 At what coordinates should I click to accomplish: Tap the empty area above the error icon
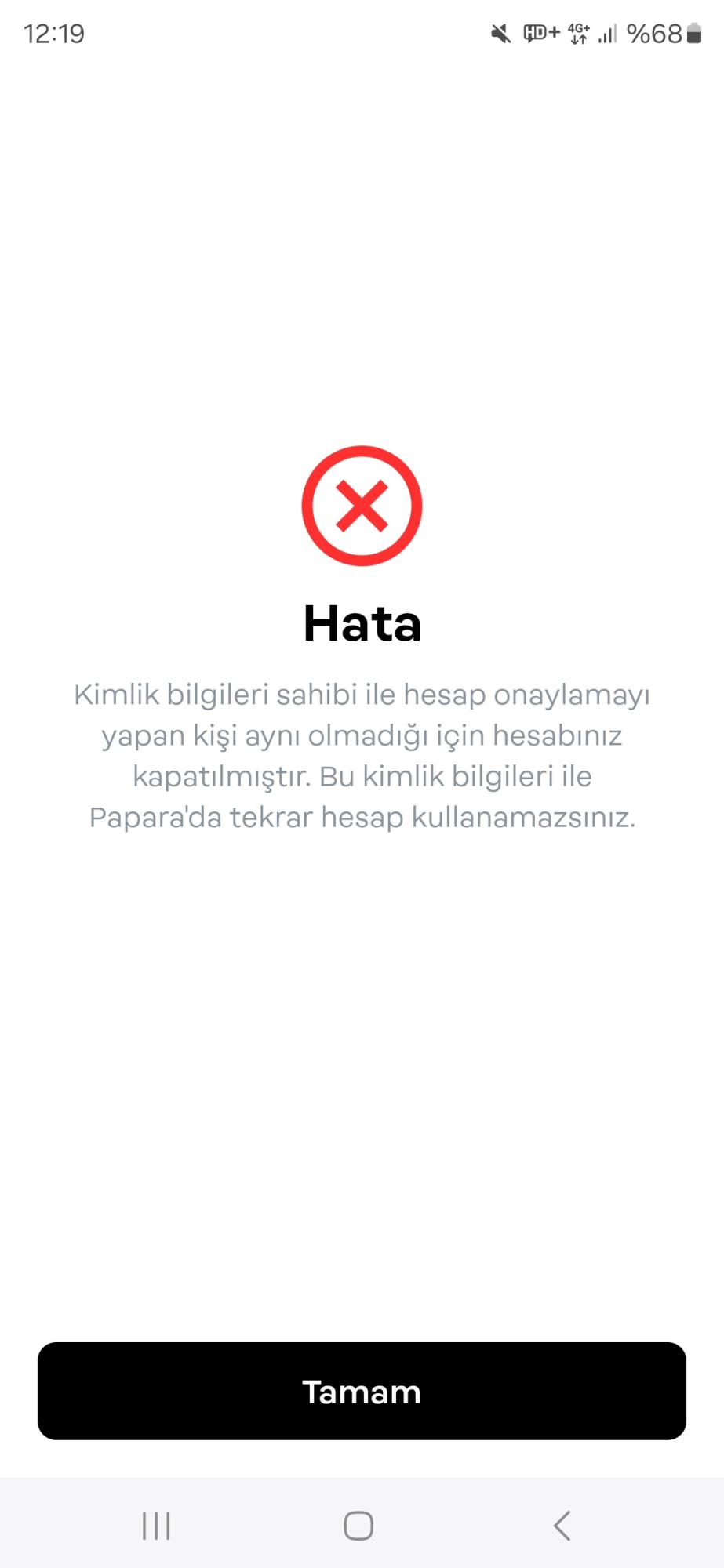(362, 274)
